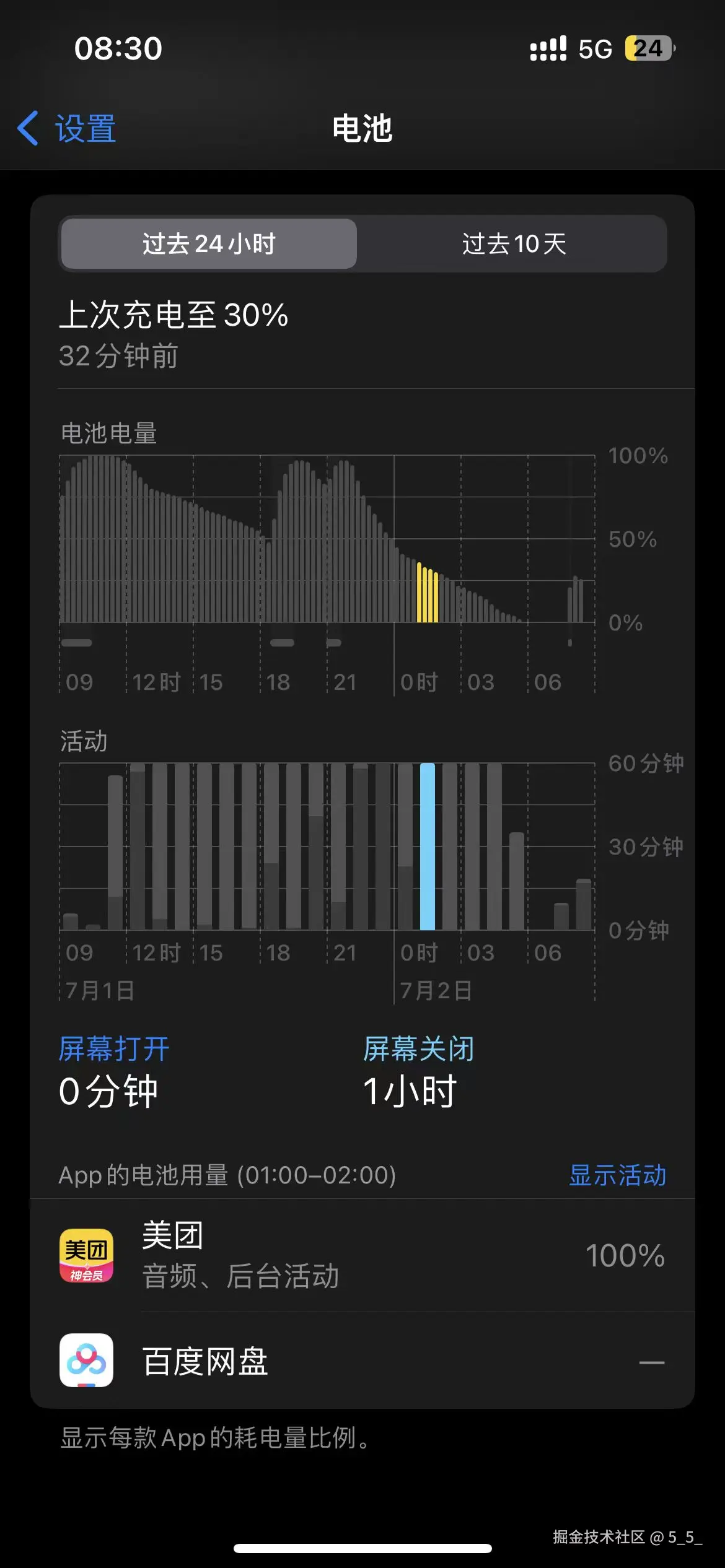Tap the 上次充电至 30% summary text
This screenshot has width=725, height=1568.
[174, 316]
